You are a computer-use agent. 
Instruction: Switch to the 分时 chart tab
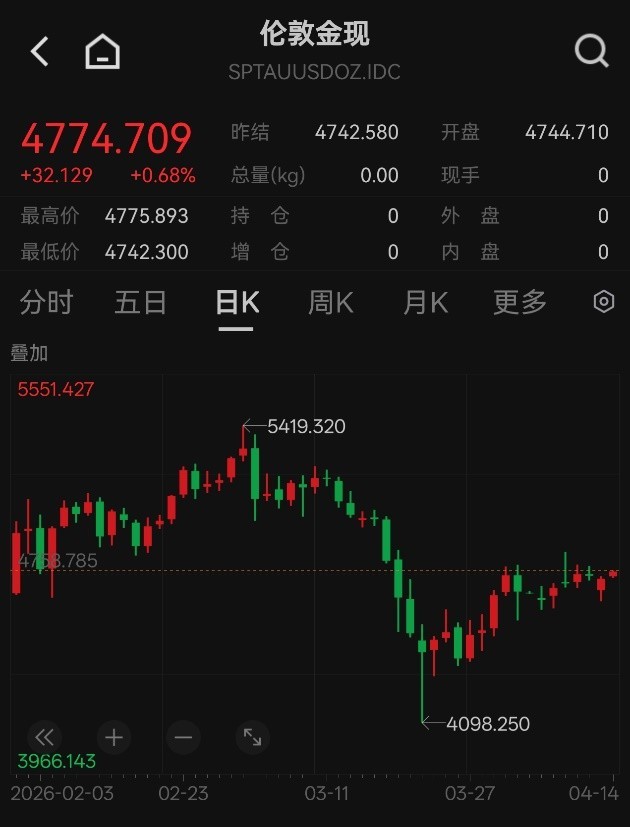pyautogui.click(x=47, y=302)
